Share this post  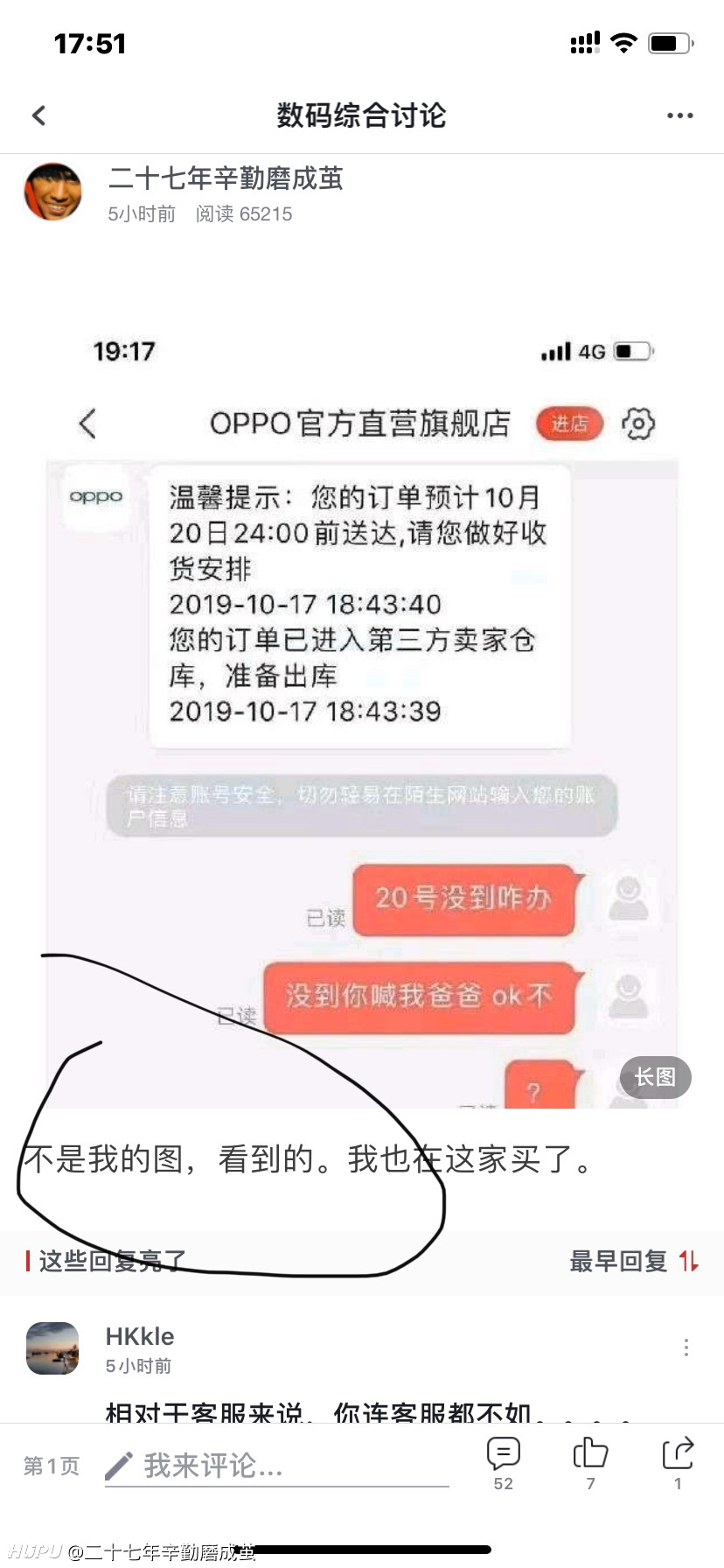(x=678, y=1463)
